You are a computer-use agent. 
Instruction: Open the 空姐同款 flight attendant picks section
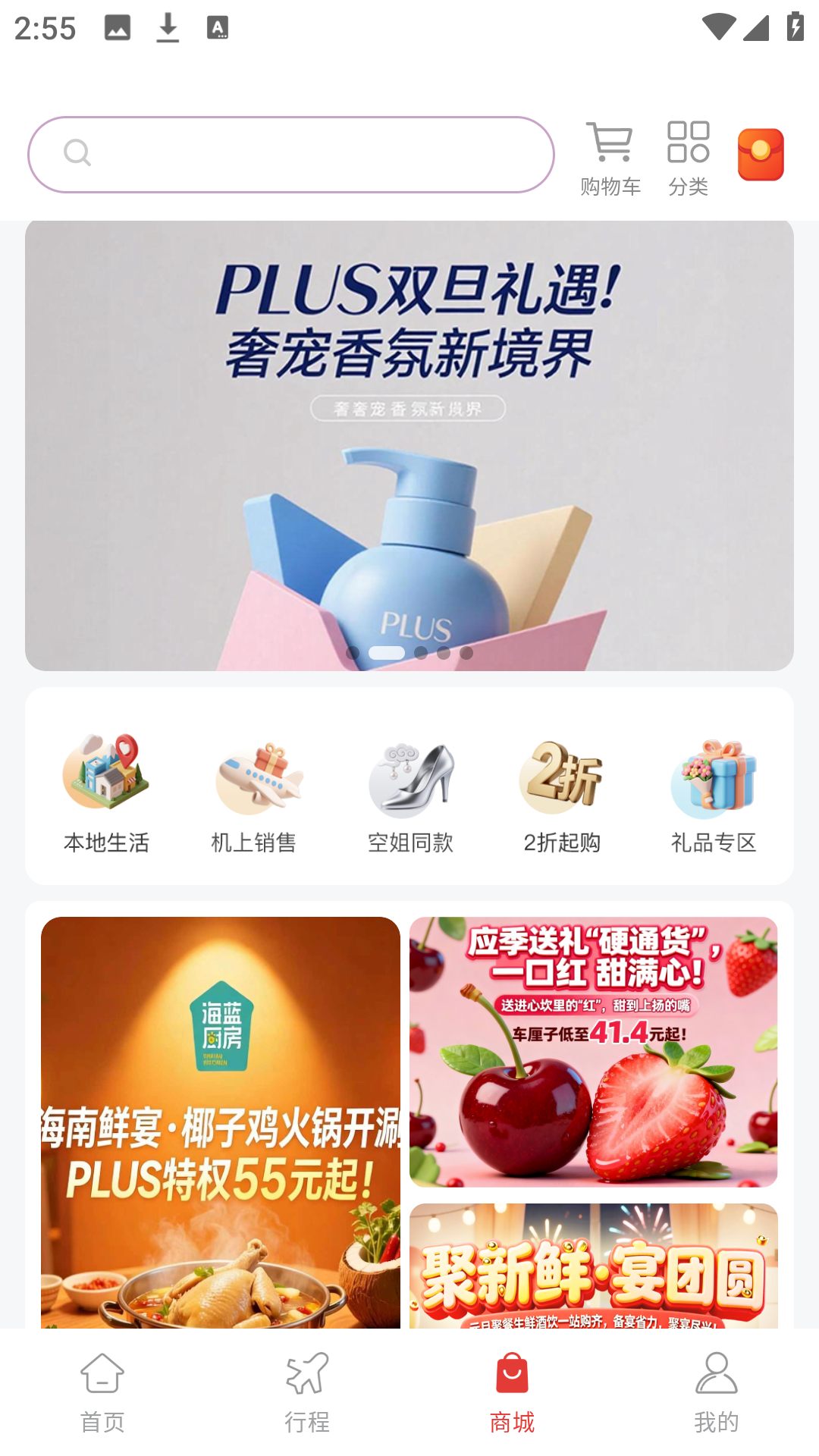pyautogui.click(x=410, y=792)
